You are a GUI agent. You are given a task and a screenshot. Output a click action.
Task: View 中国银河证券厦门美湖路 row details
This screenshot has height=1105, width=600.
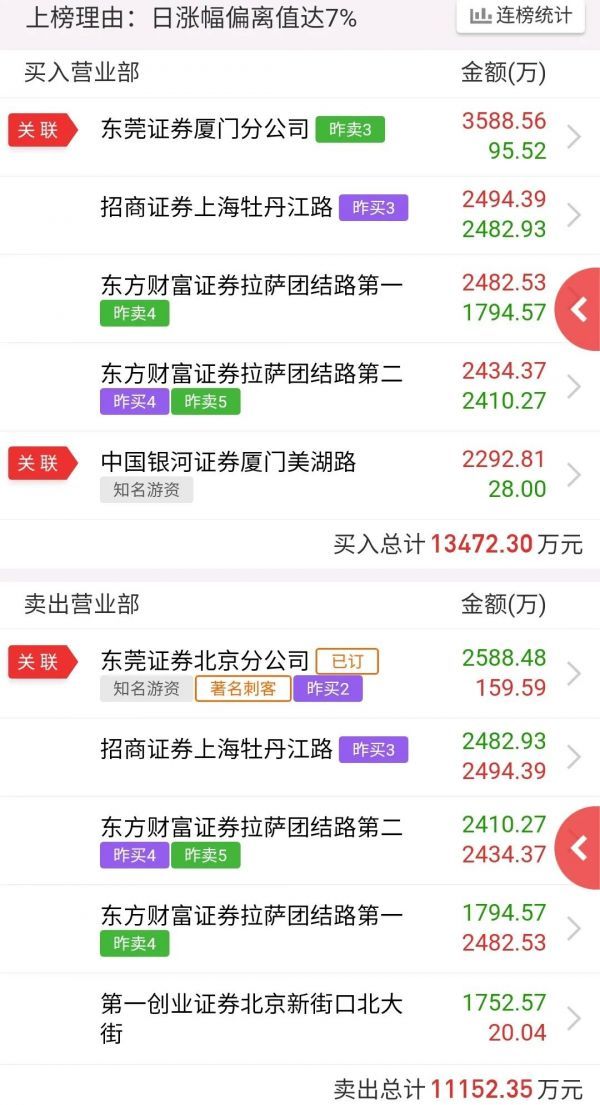(300, 476)
